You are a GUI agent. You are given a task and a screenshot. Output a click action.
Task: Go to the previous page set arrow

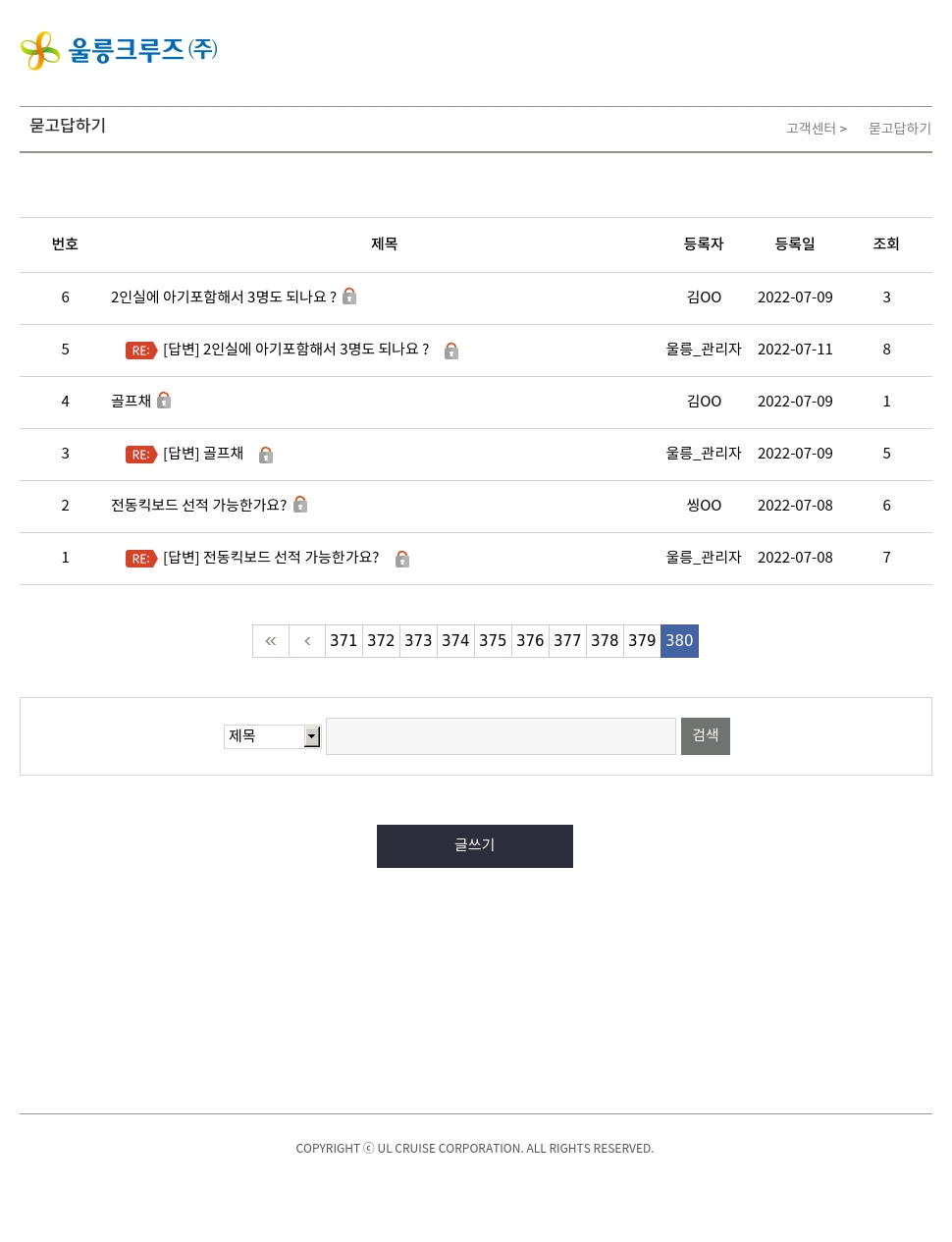coord(307,641)
